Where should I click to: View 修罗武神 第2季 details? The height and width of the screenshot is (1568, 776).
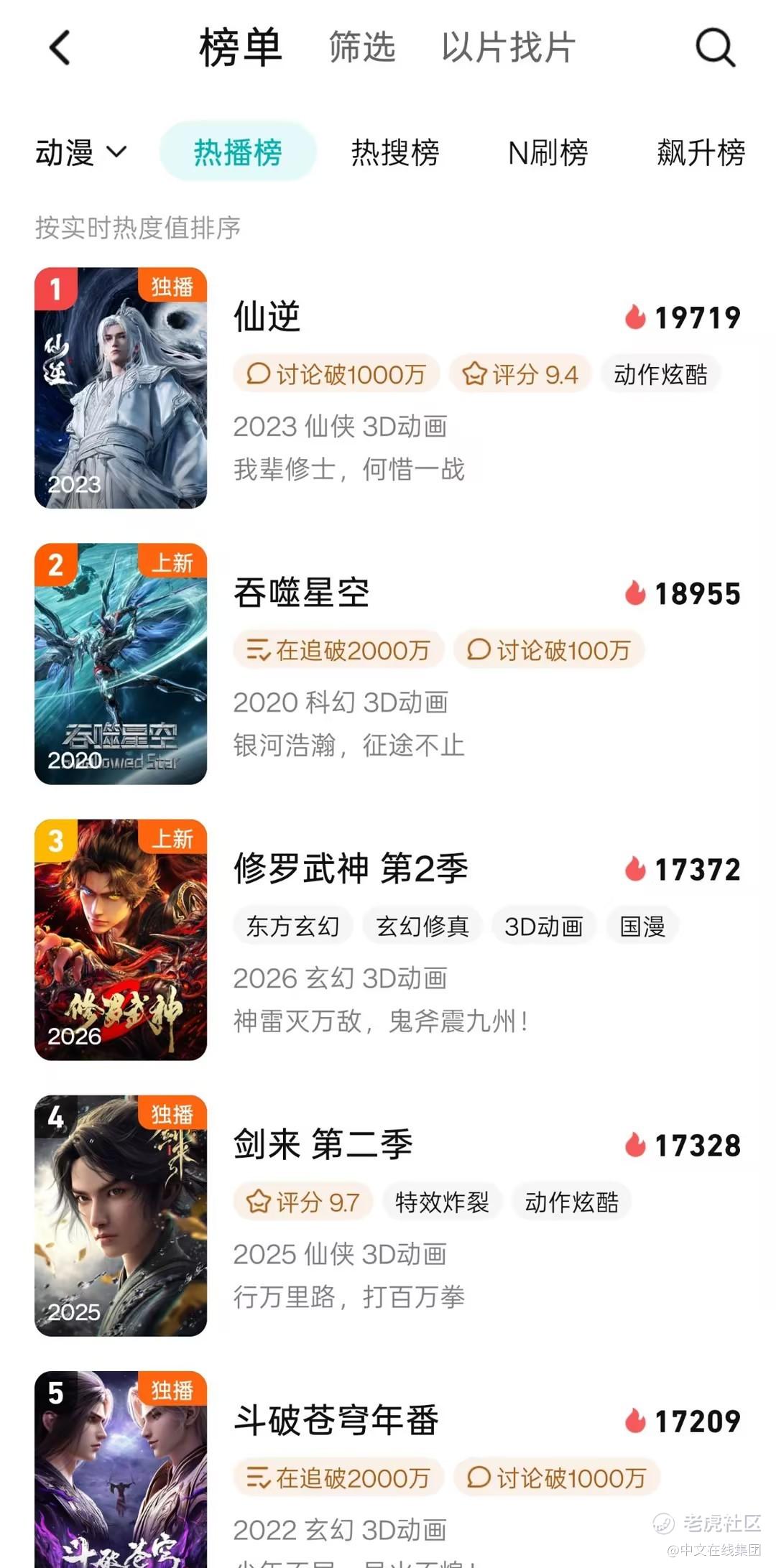tap(351, 868)
